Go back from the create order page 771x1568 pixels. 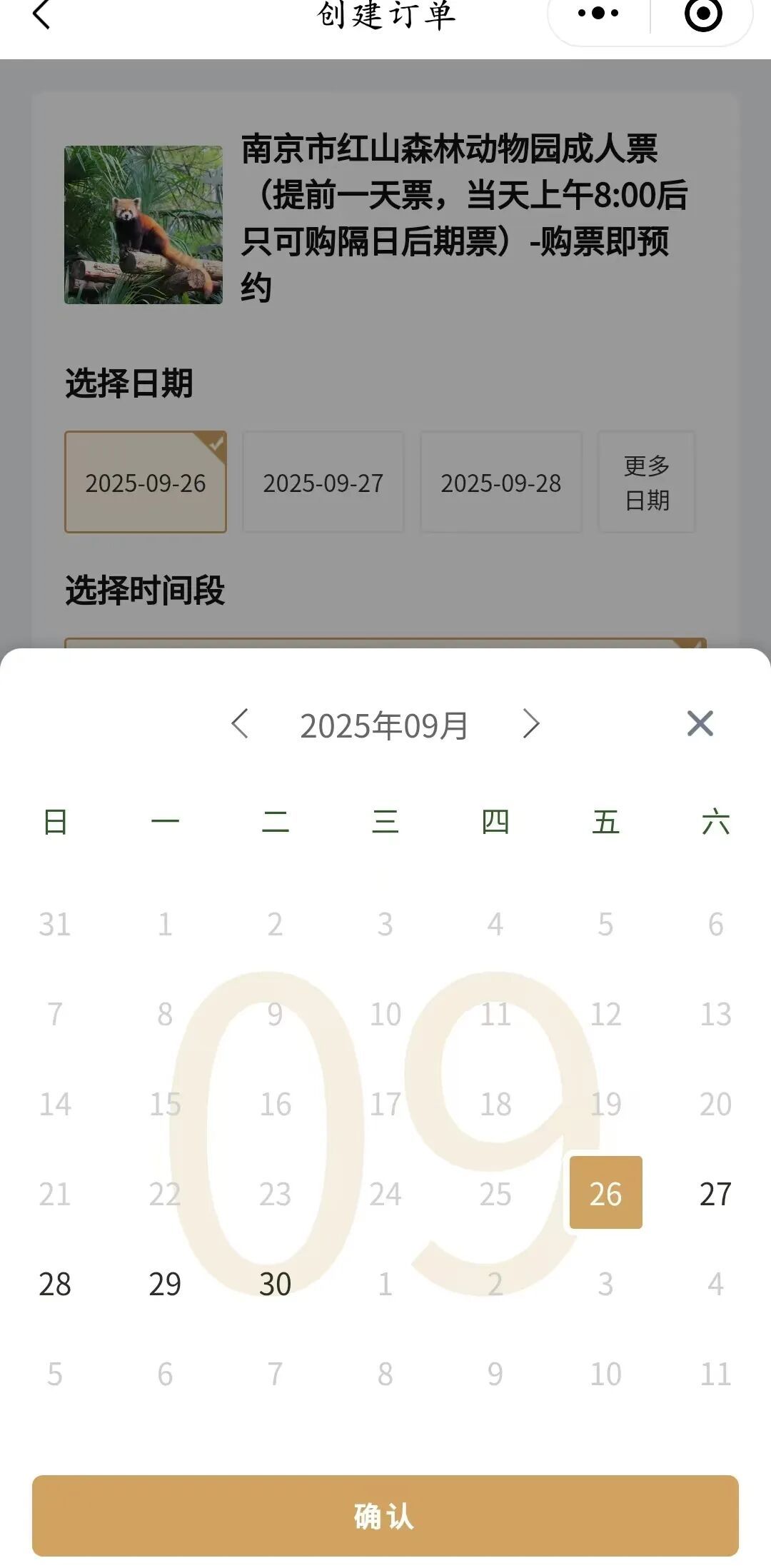point(41,14)
